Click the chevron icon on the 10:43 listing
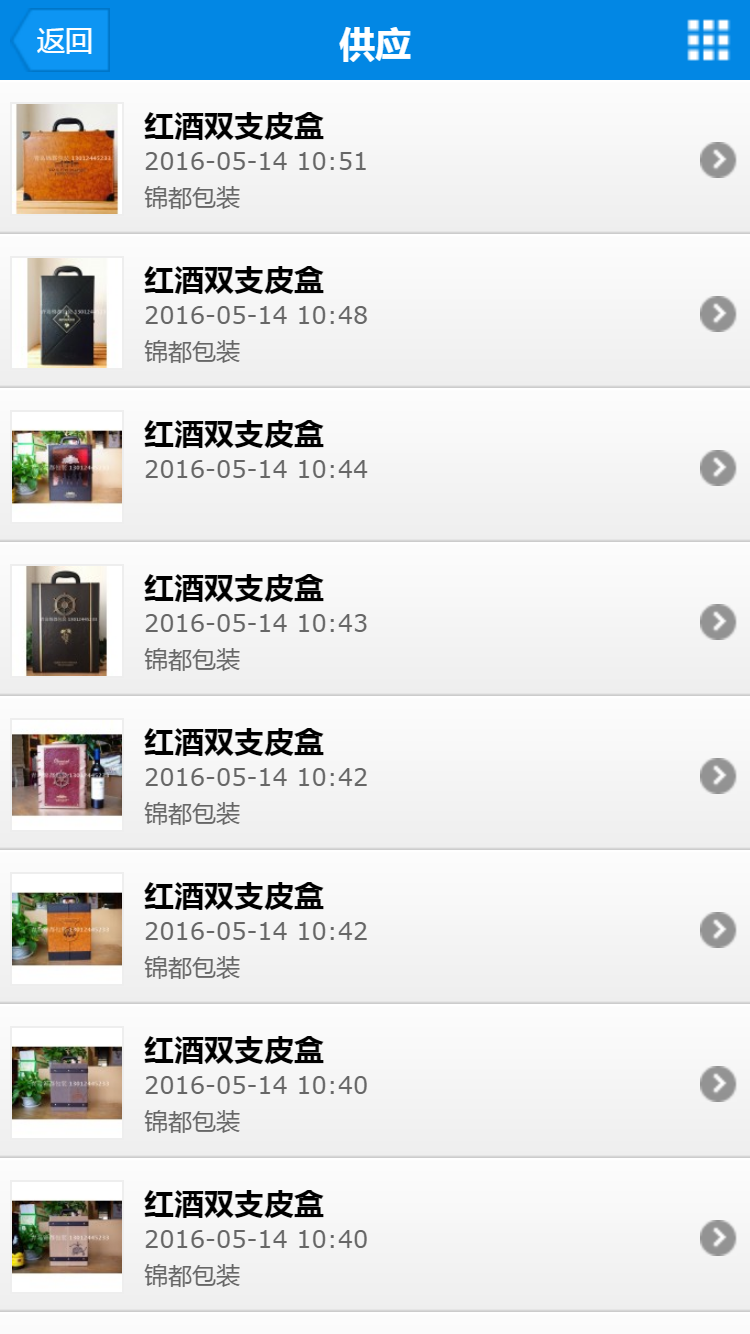750x1334 pixels. coord(717,621)
